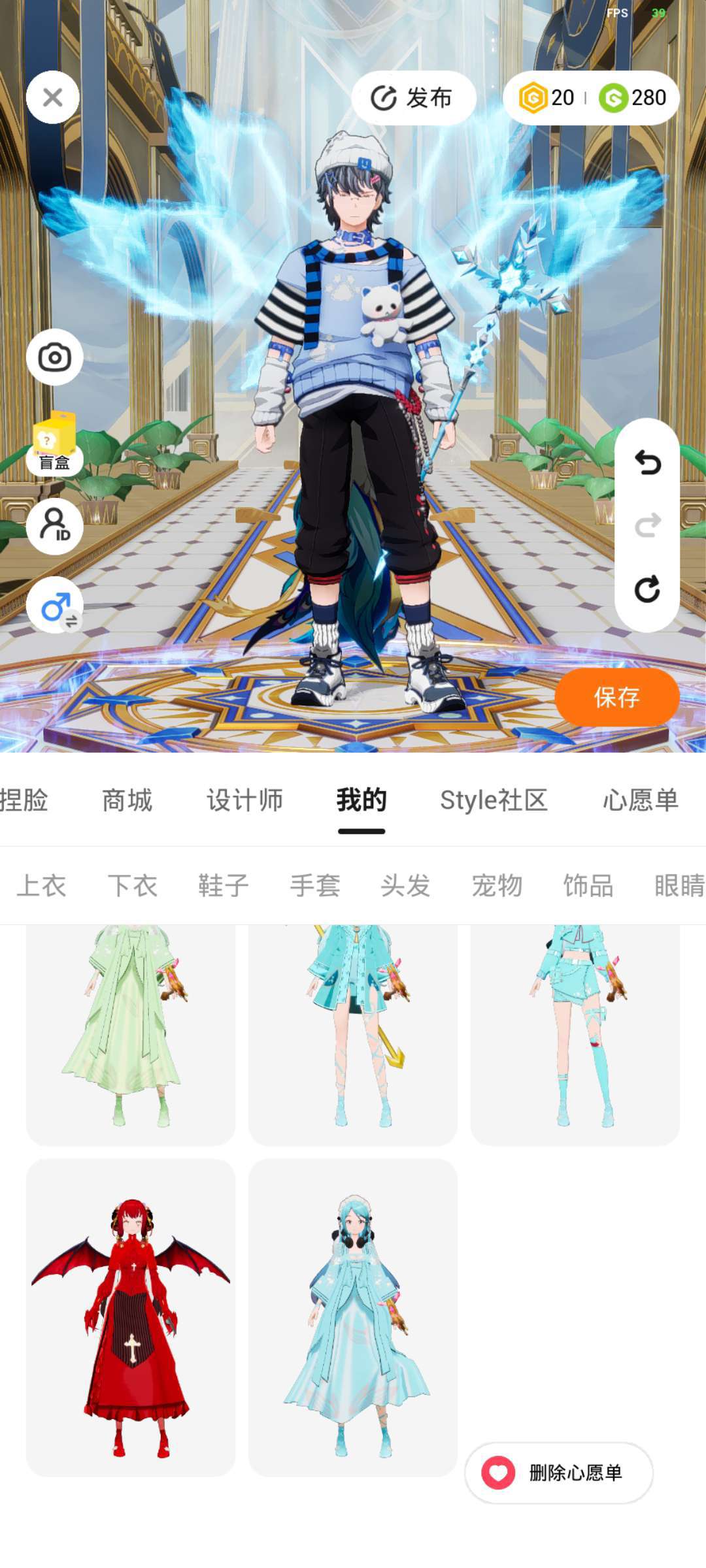Switch character gender
Viewport: 706px width, 1568px height.
(54, 606)
